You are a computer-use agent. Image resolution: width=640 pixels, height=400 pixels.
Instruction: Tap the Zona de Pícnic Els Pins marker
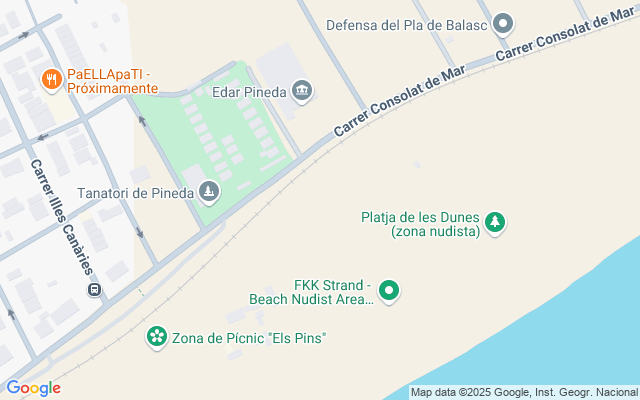click(x=157, y=337)
